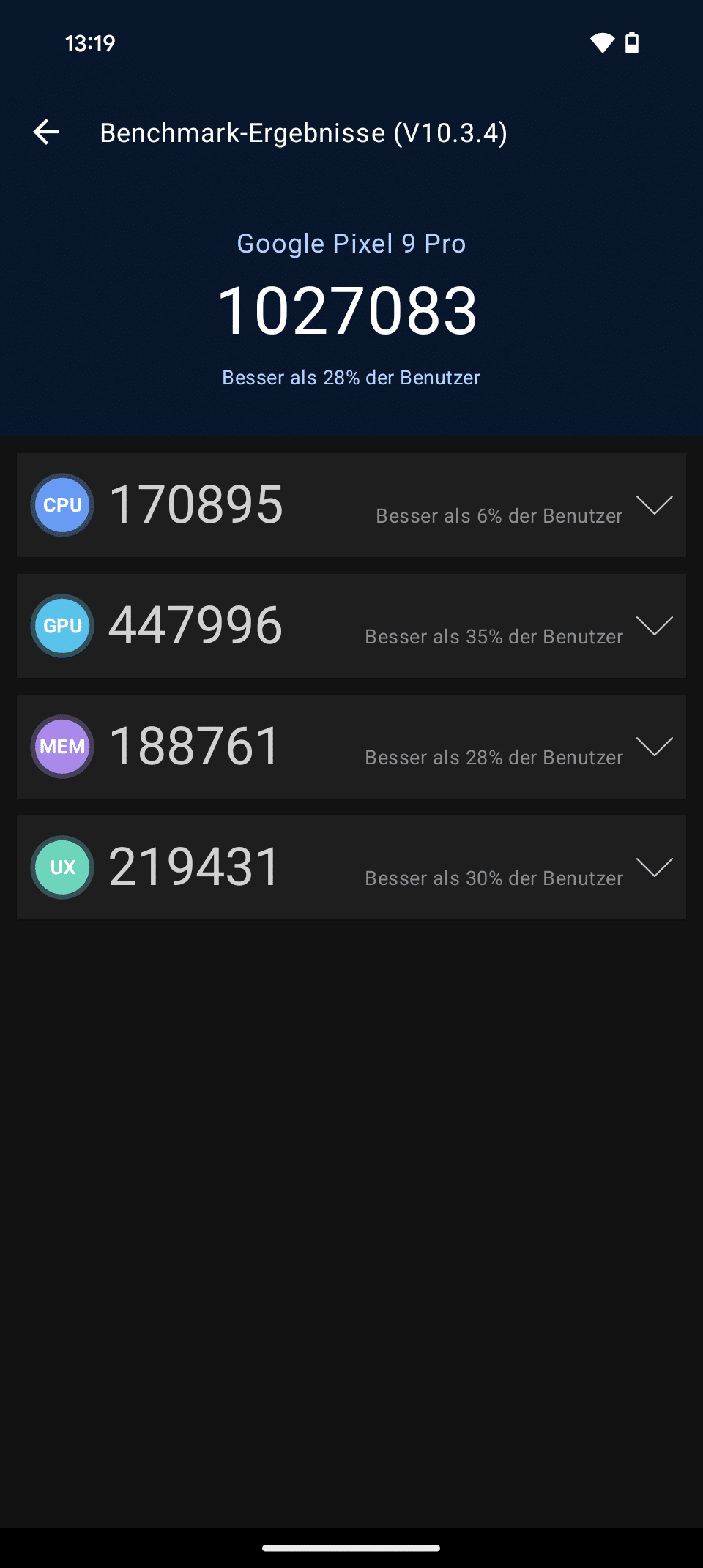Expand the GPU score details

(654, 626)
